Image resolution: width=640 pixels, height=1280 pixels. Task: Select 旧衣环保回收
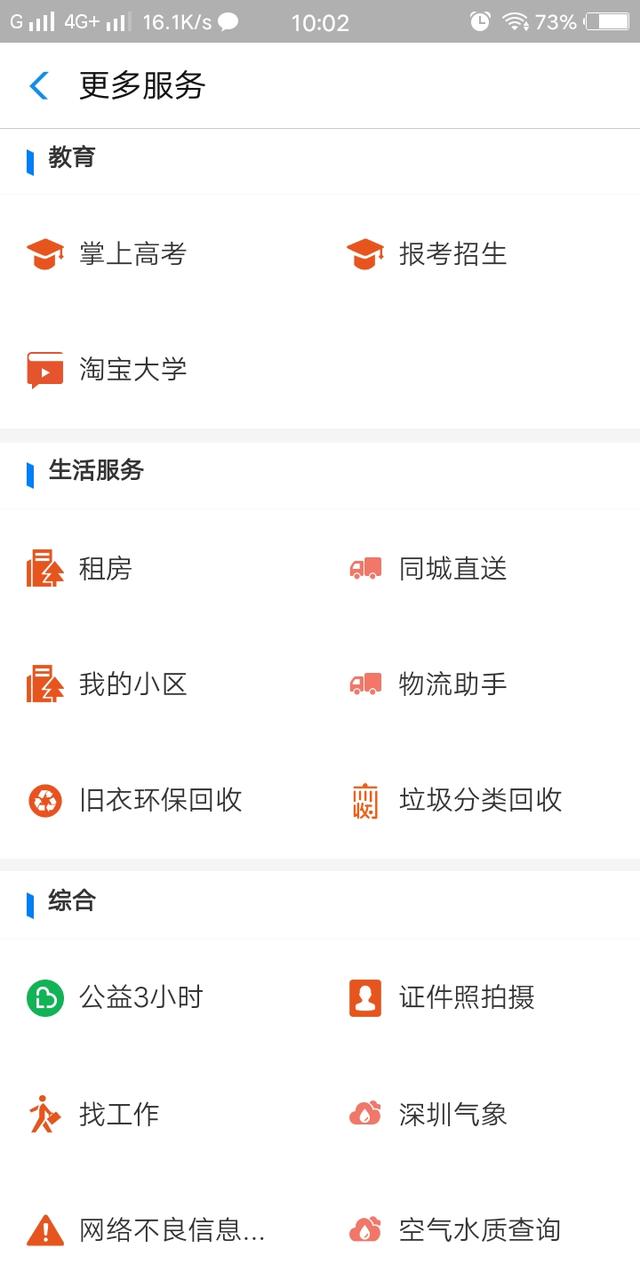tap(160, 800)
